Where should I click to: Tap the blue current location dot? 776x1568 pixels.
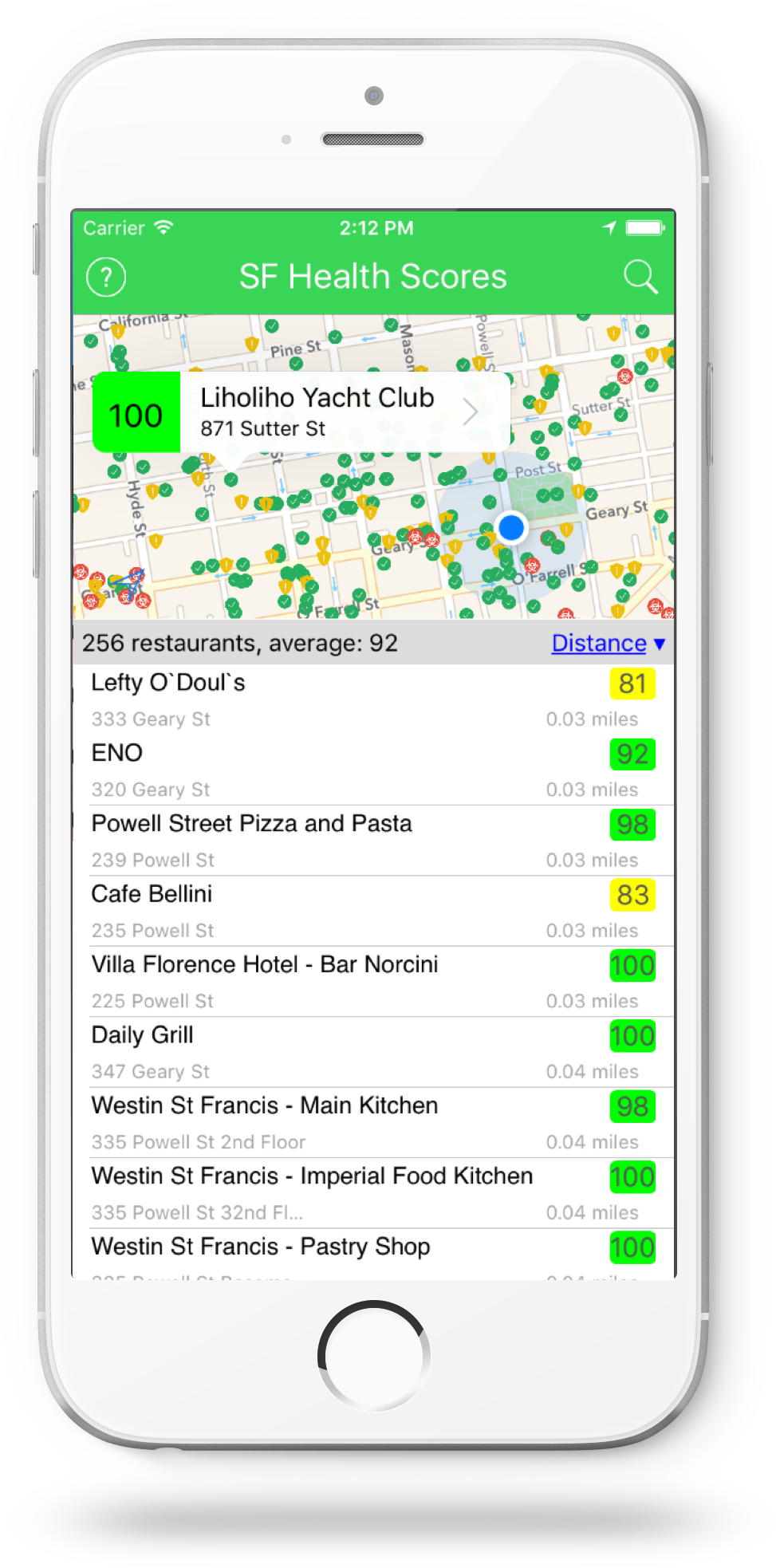pos(510,528)
